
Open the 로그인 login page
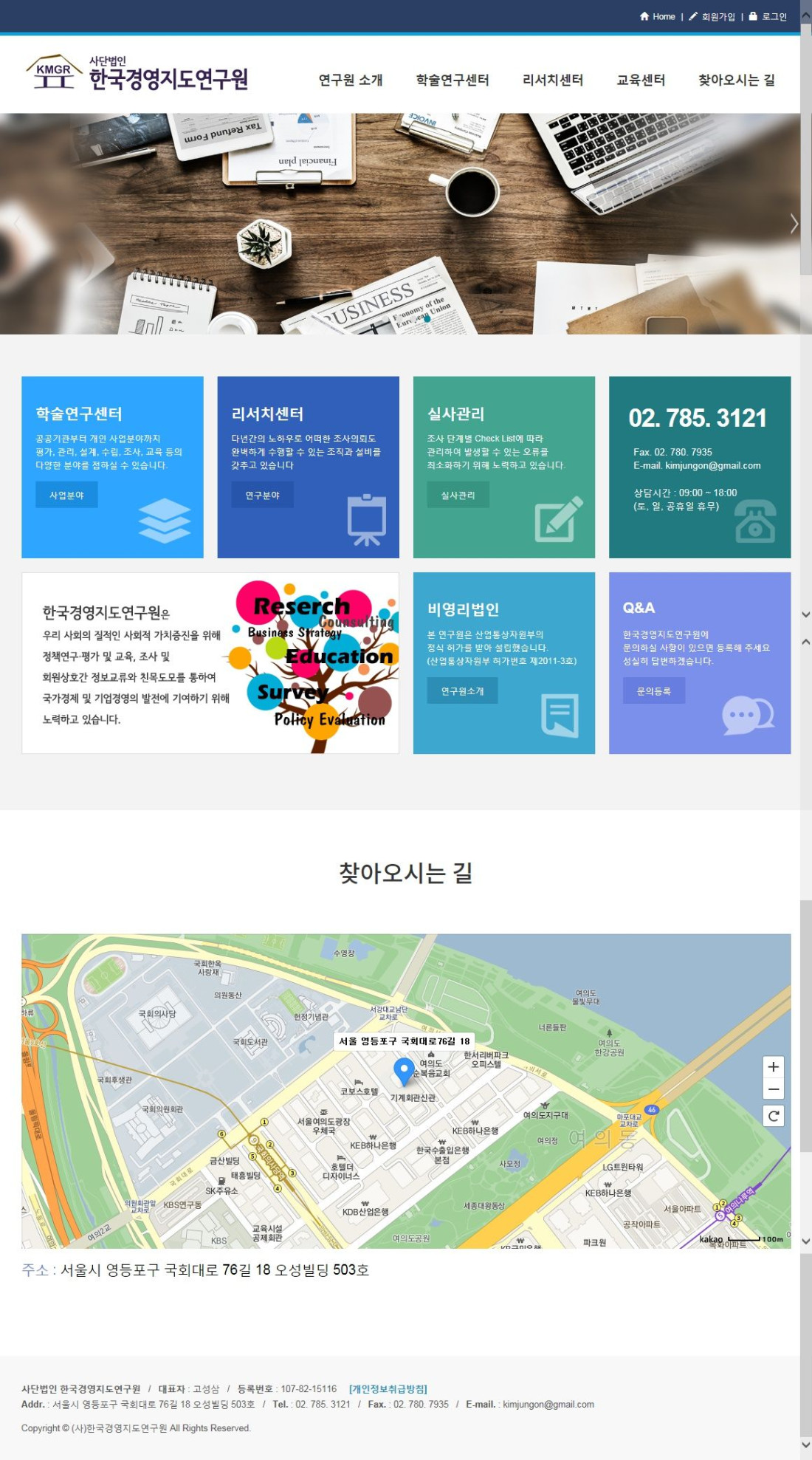(768, 16)
